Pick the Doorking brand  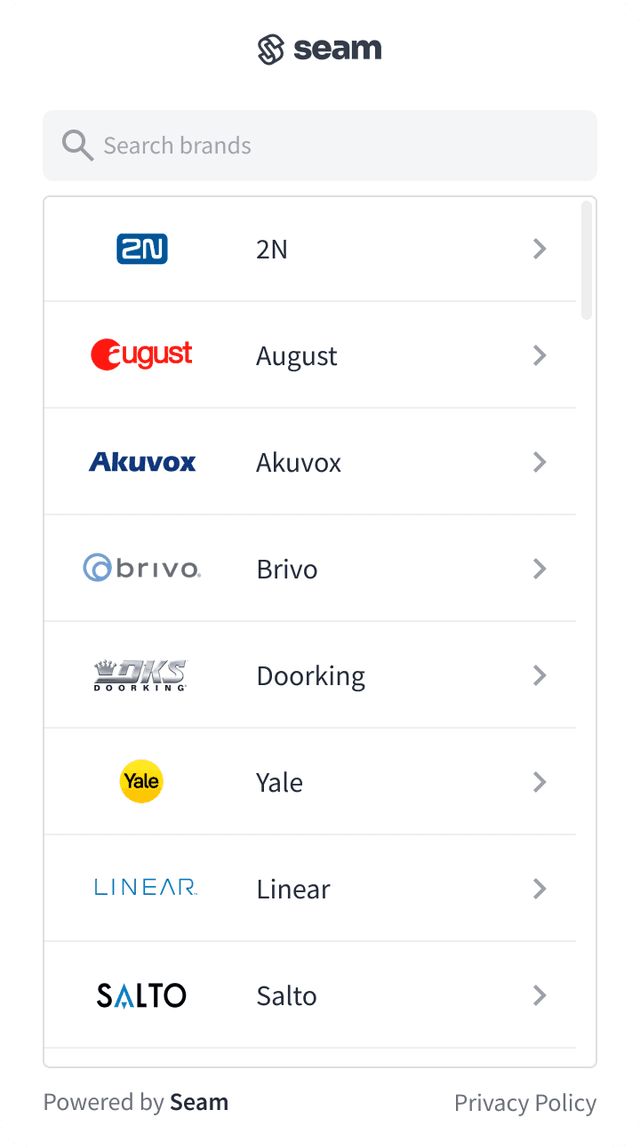(310, 676)
